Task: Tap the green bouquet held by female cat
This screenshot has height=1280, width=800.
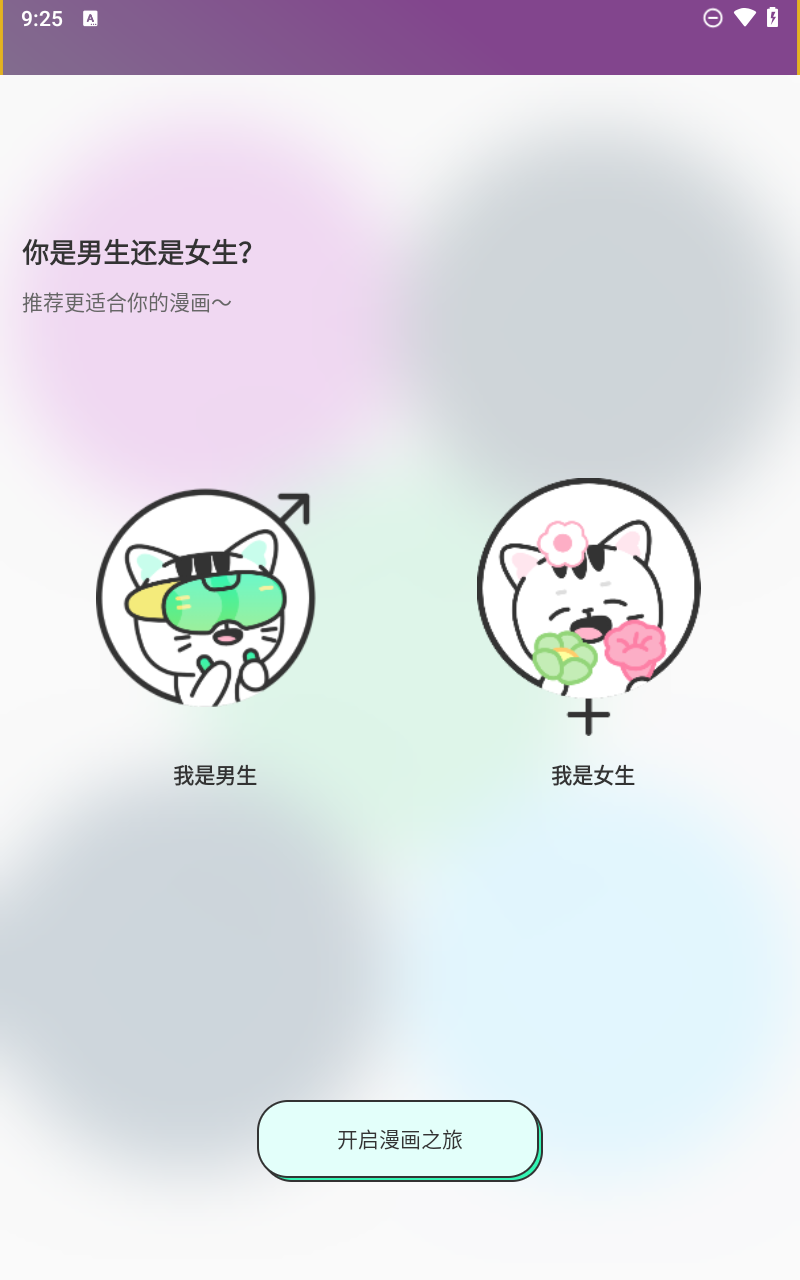Action: click(563, 657)
